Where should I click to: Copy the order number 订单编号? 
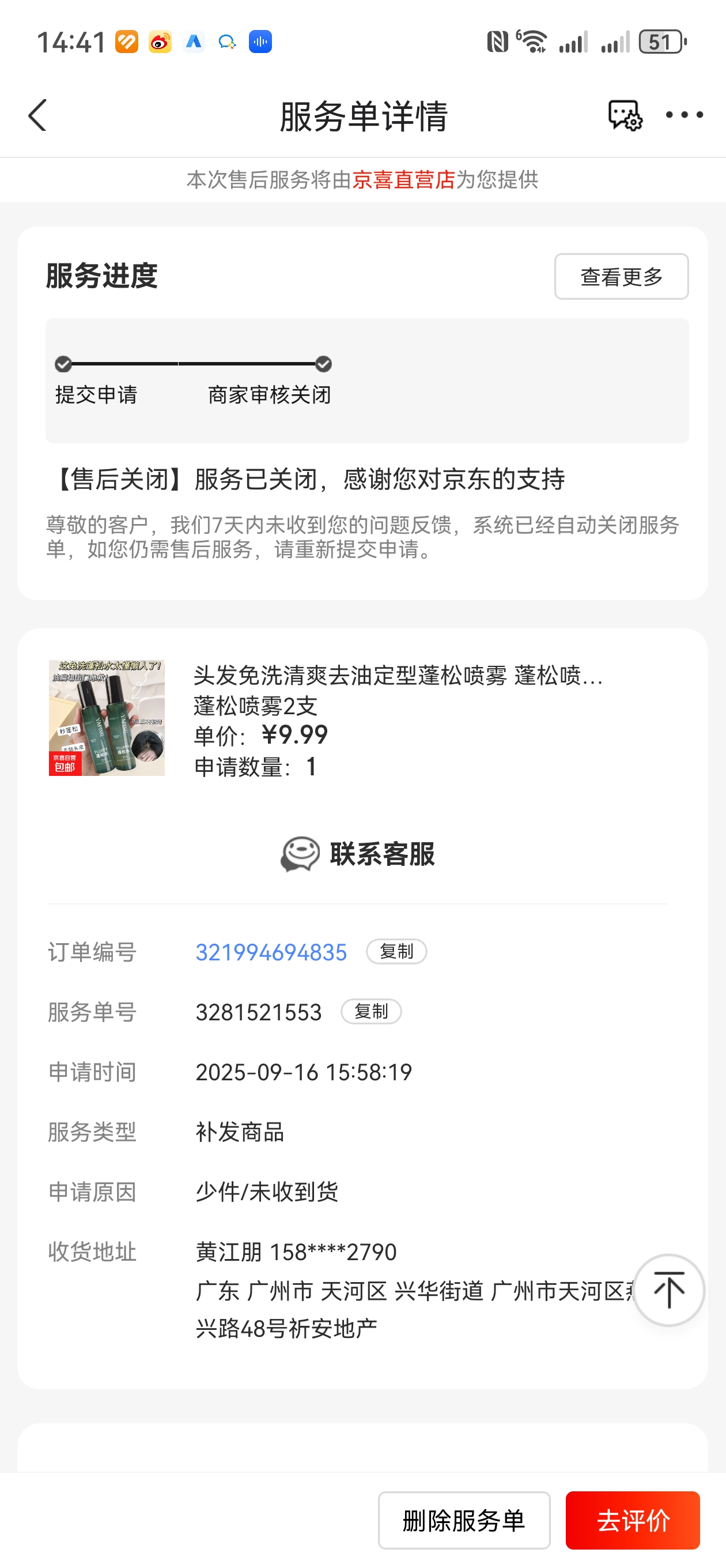point(396,951)
